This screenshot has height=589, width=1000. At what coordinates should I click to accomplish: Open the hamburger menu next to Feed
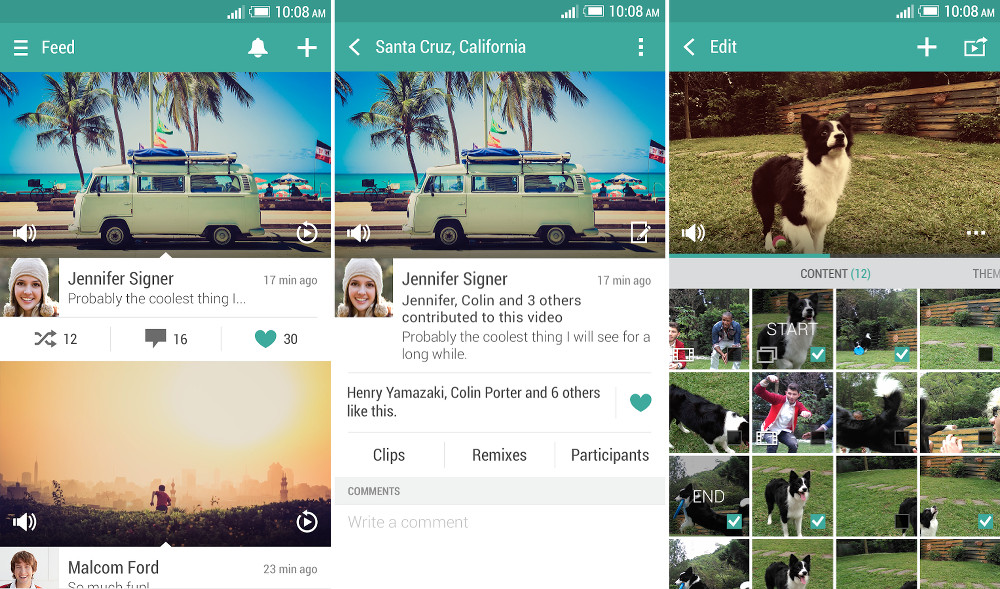point(20,47)
